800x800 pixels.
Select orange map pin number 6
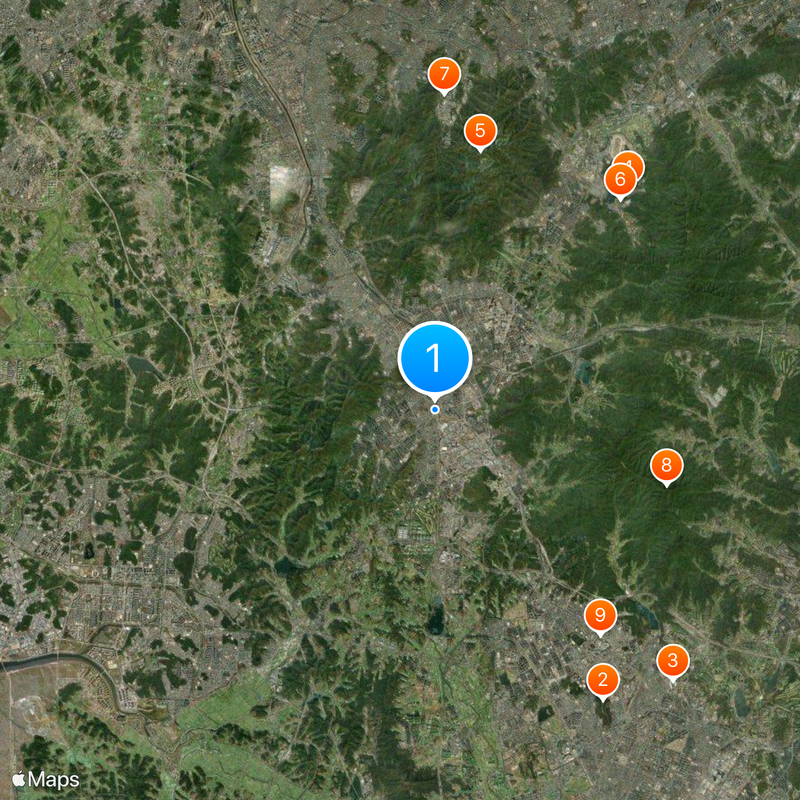(x=619, y=181)
